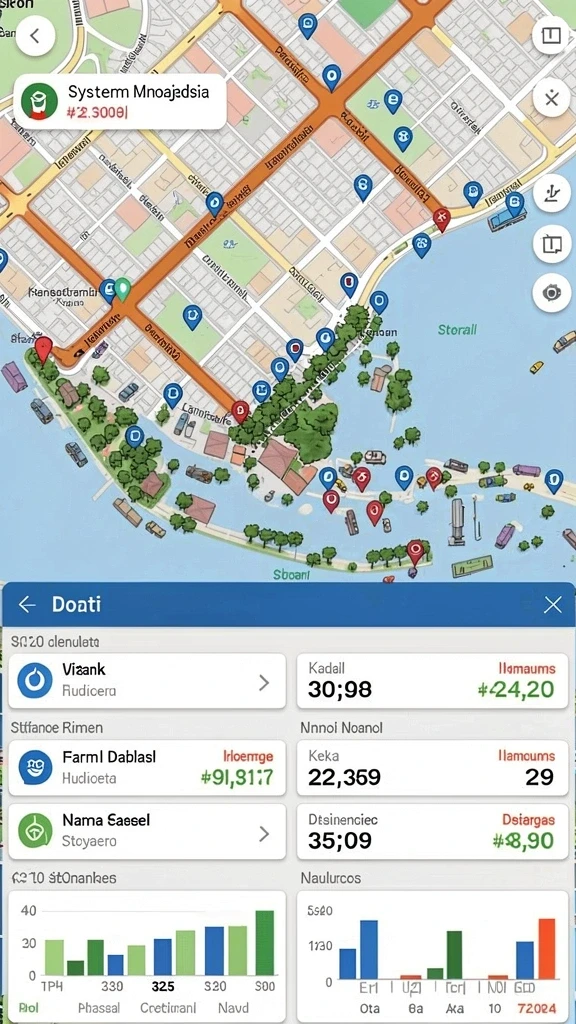Screen dimensions: 576x1024
Task: Dismiss using the round X map button
Action: (551, 99)
